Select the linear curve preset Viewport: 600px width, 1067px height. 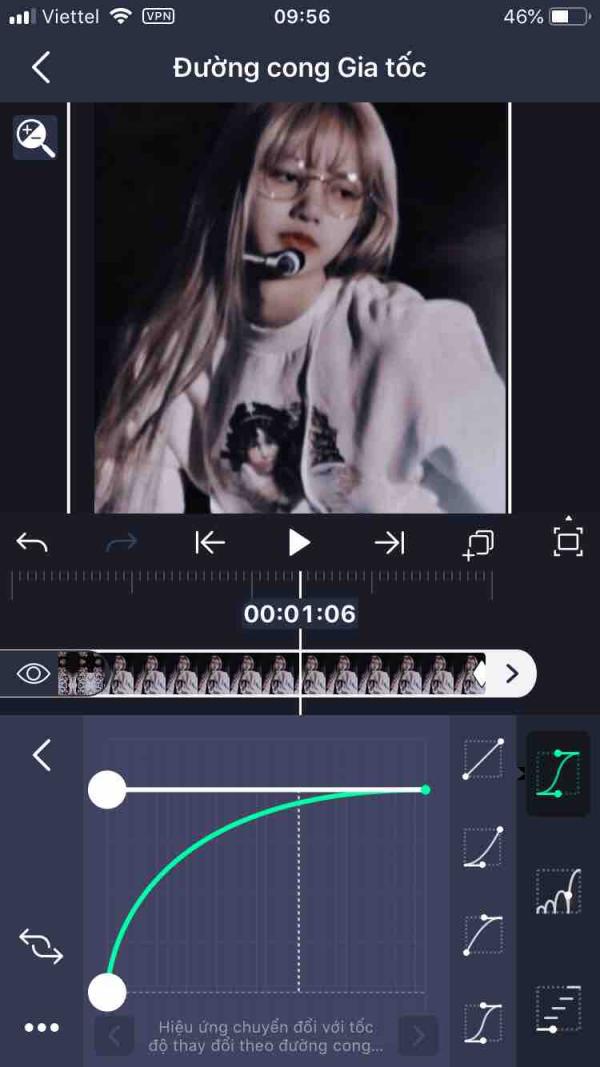[483, 760]
